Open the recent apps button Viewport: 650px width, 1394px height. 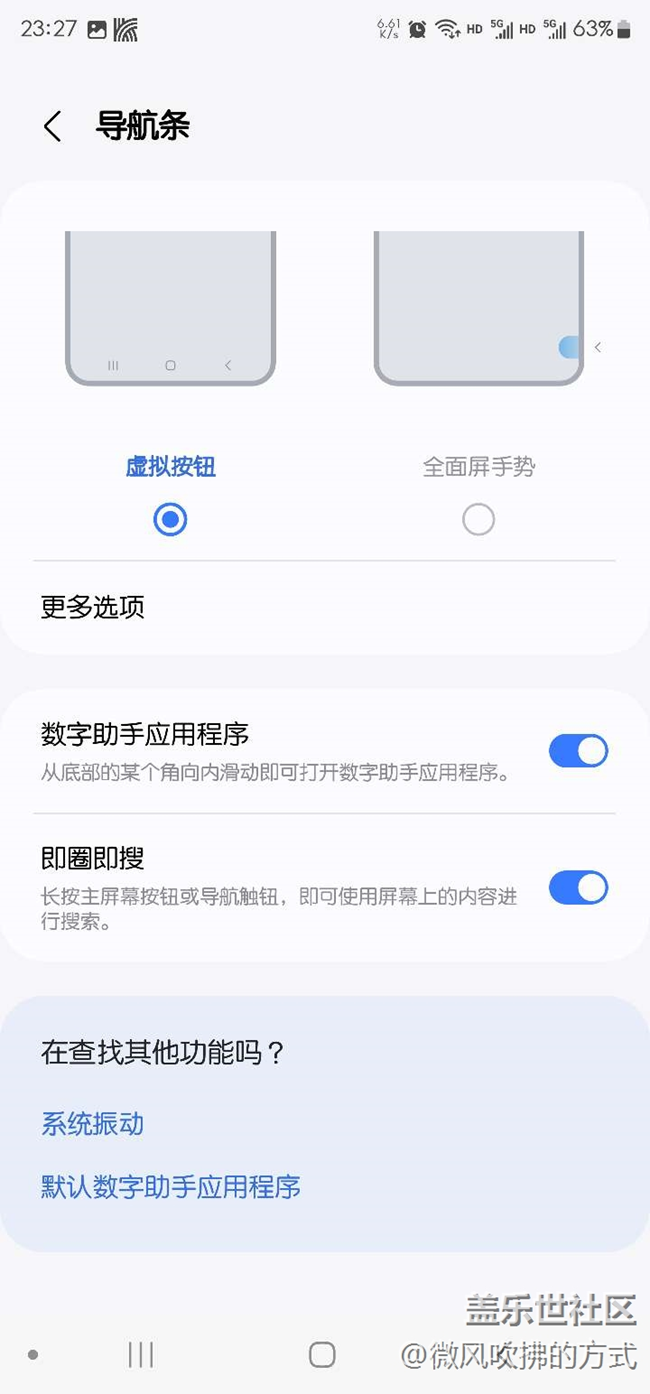tap(141, 1355)
